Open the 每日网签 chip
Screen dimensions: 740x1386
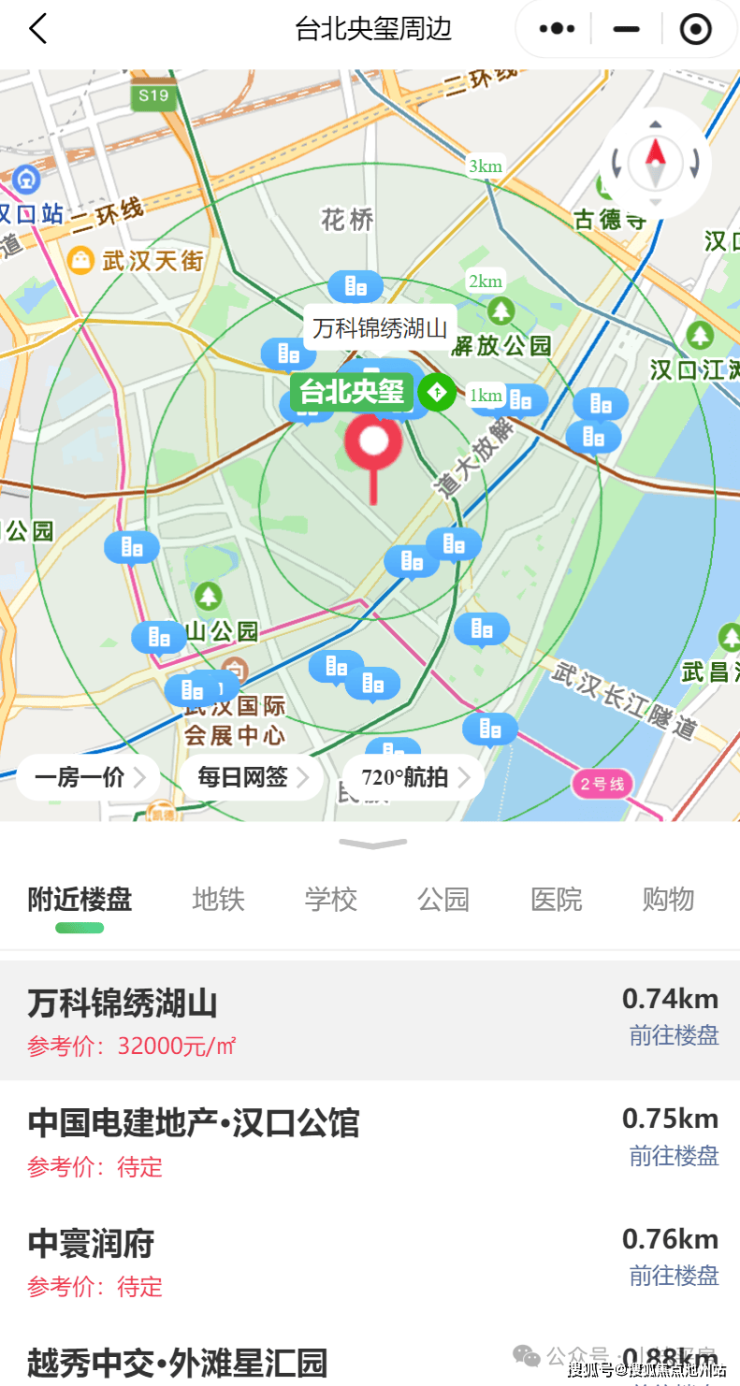pyautogui.click(x=252, y=777)
